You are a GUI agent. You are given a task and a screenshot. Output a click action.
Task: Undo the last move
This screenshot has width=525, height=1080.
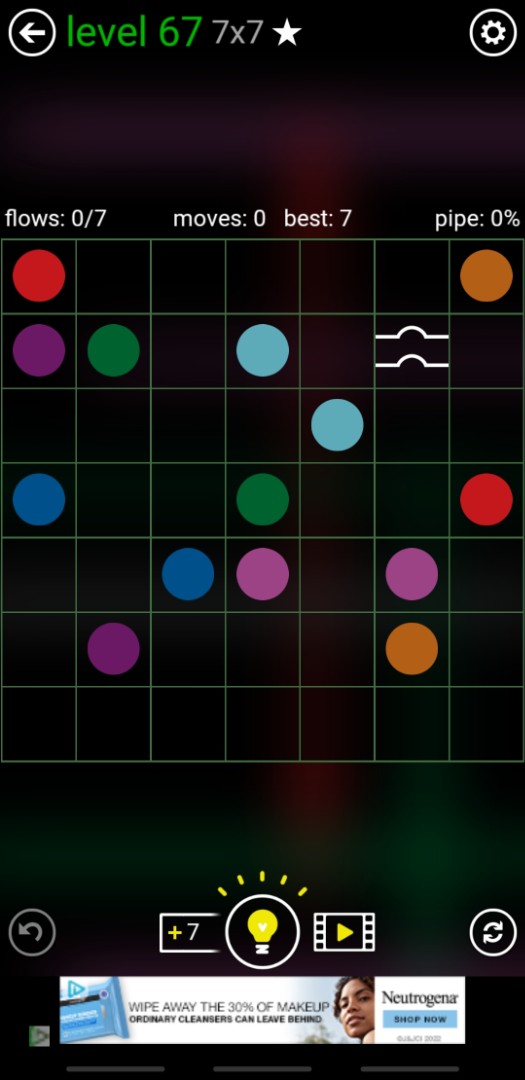tap(32, 932)
